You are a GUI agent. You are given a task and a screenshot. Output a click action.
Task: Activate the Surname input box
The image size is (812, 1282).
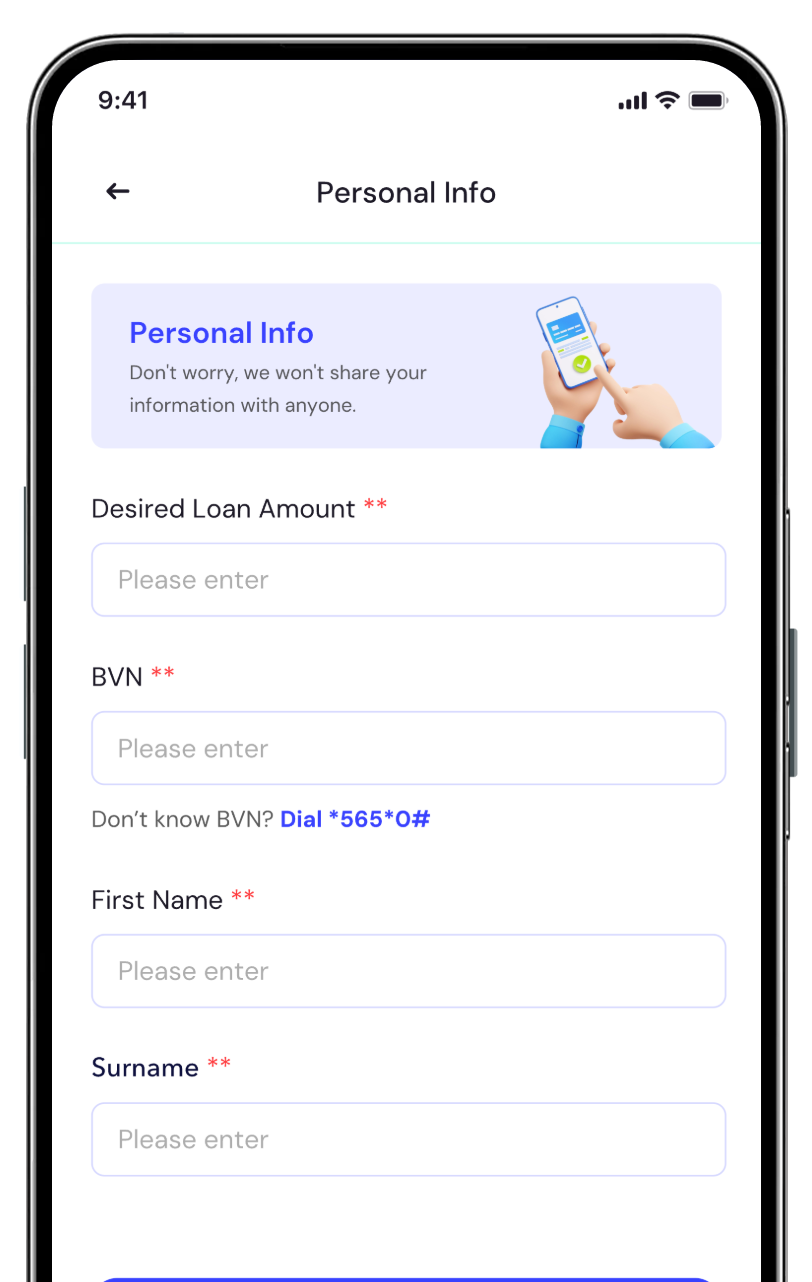point(408,1139)
